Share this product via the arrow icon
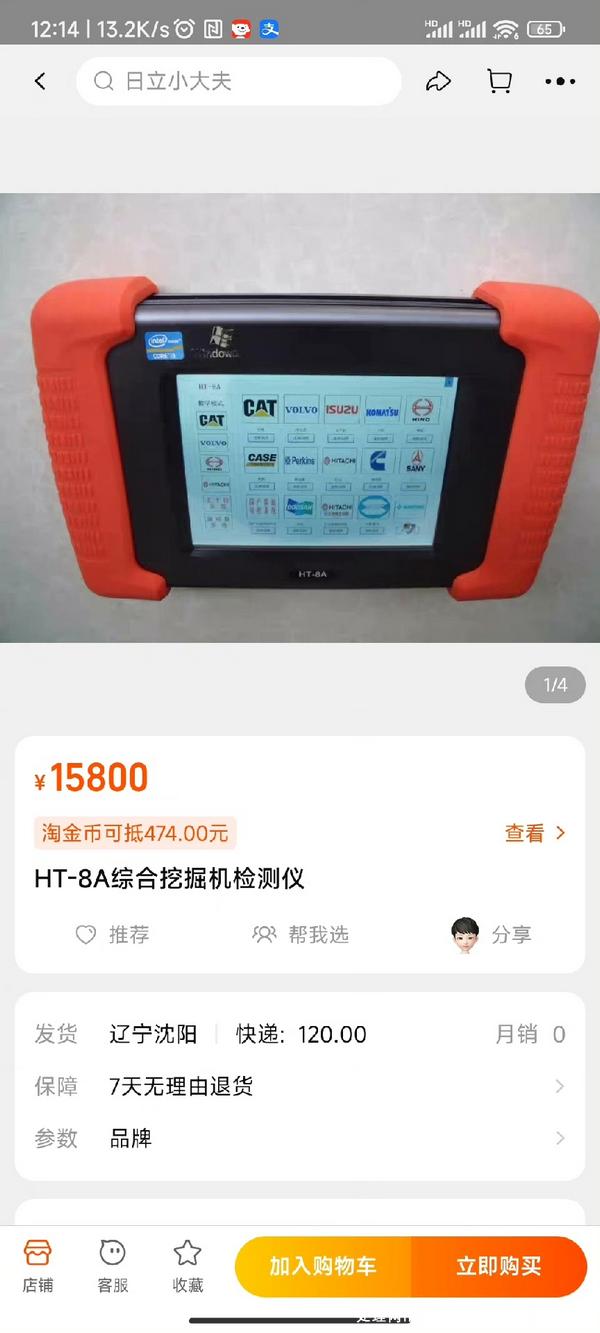Viewport: 600px width, 1333px height. click(438, 82)
